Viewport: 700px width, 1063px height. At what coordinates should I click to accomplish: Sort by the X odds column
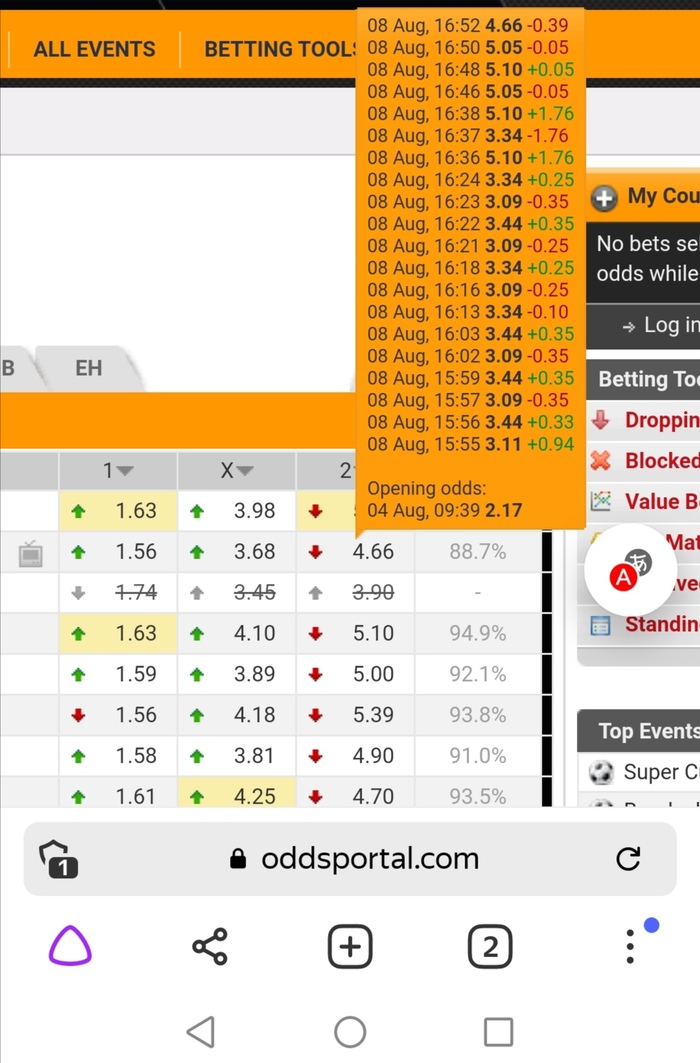237,470
